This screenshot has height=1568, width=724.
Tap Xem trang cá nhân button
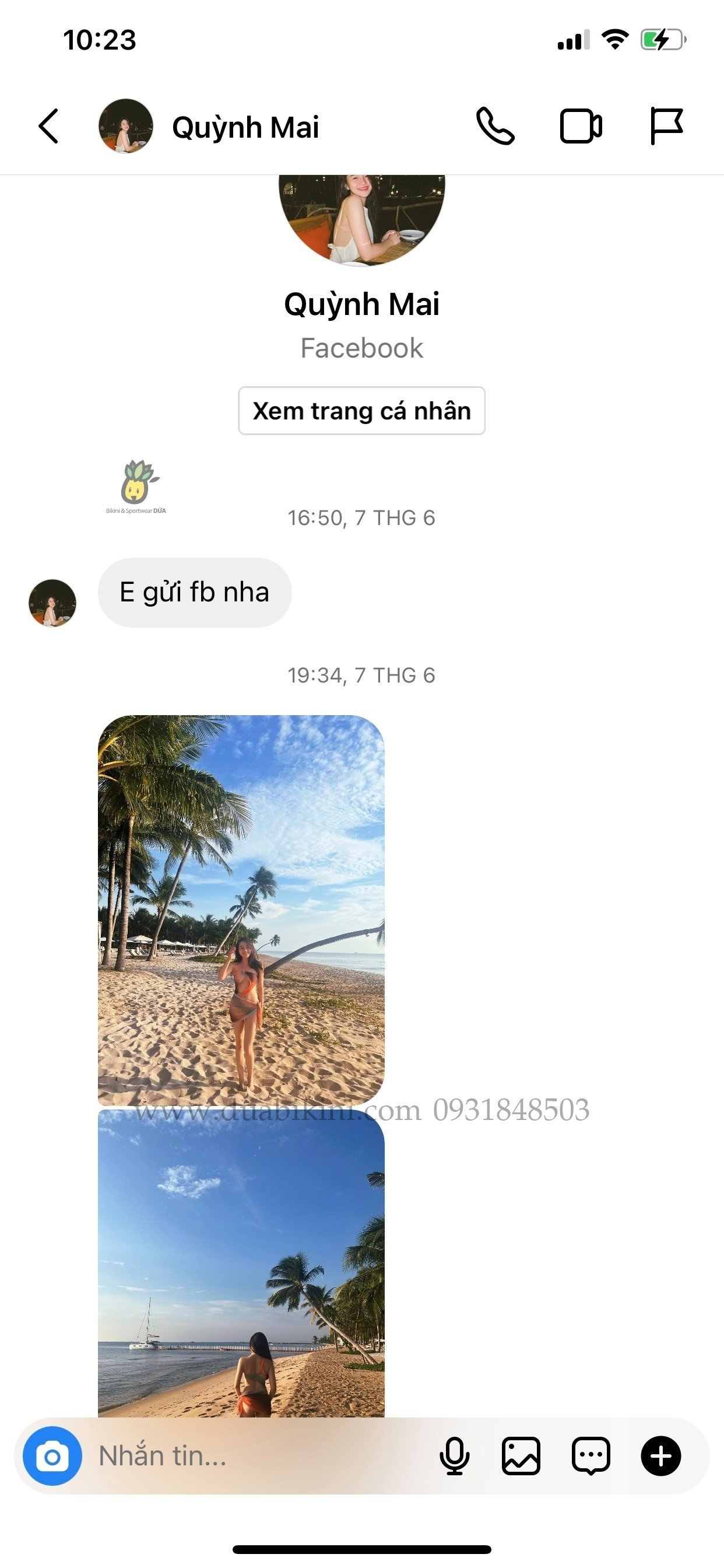(x=361, y=411)
